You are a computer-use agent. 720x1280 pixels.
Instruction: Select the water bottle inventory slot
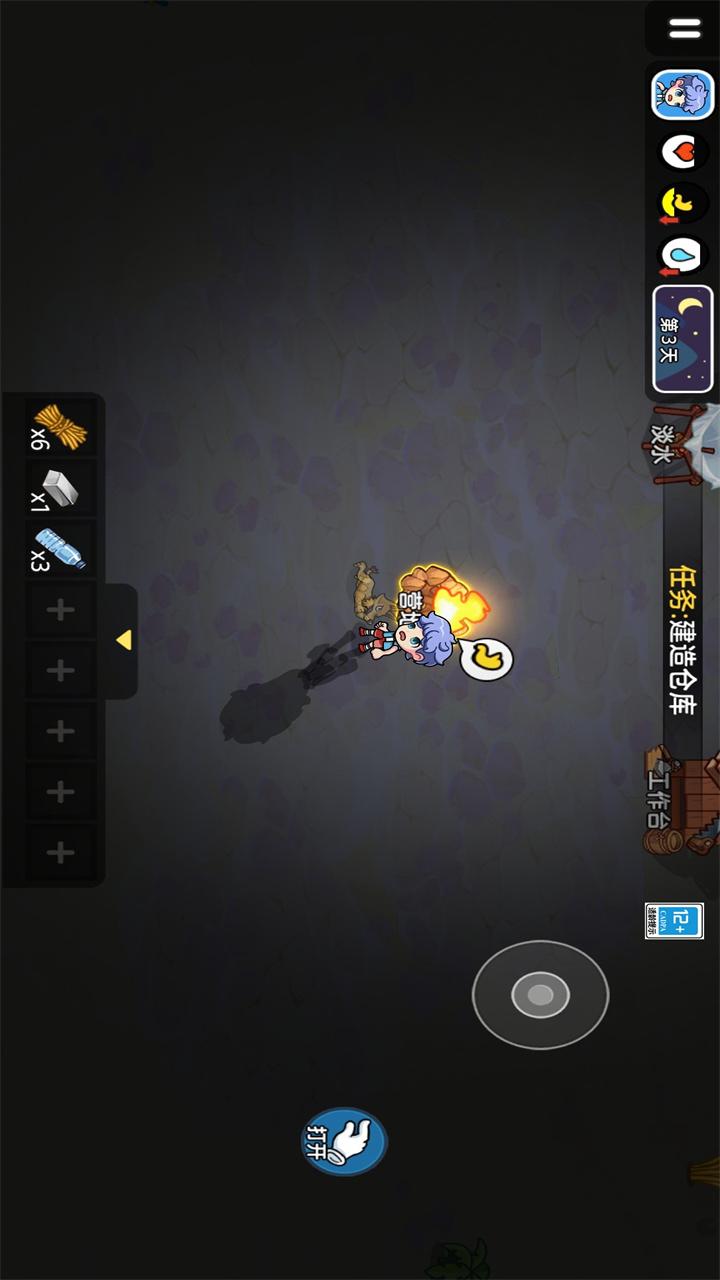coord(61,549)
